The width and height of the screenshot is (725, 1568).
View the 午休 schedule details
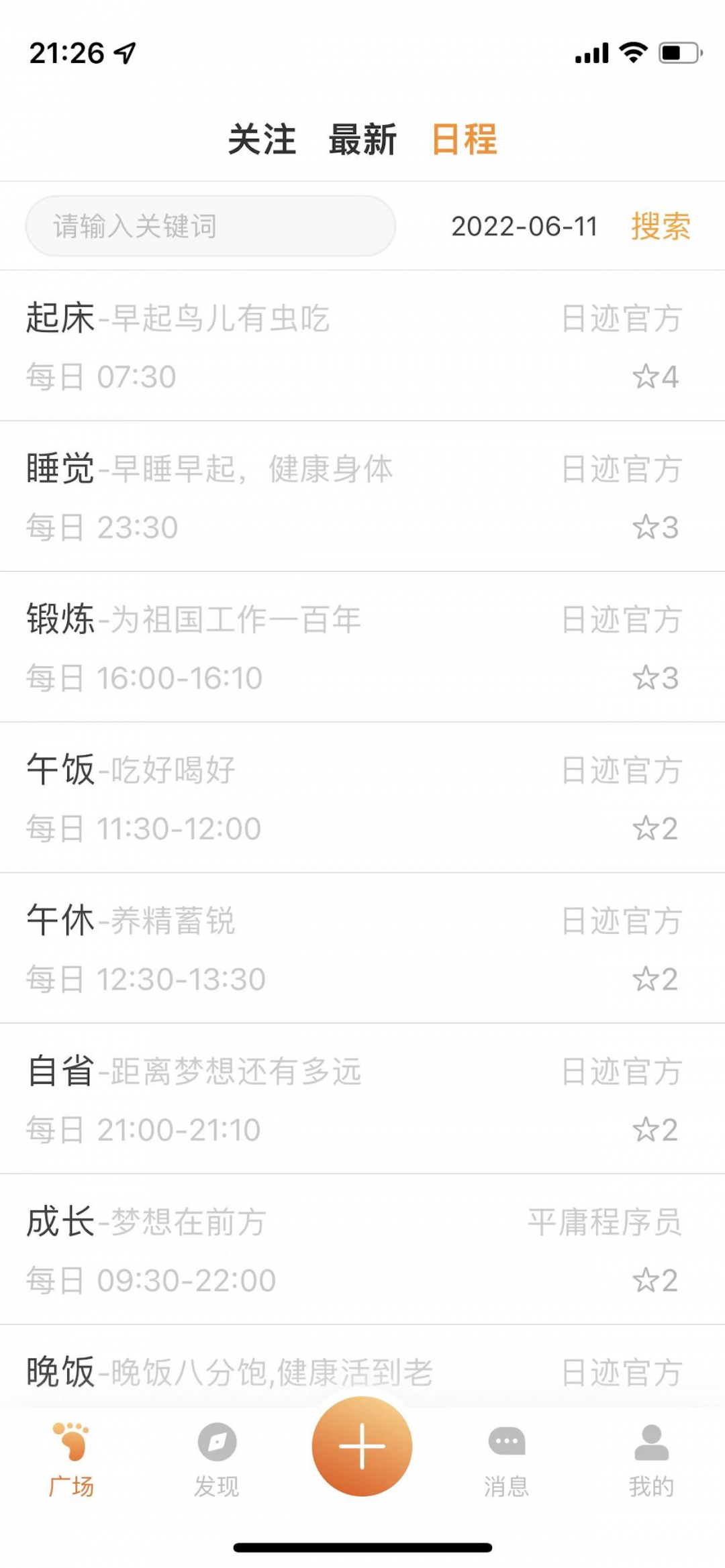[x=269, y=948]
